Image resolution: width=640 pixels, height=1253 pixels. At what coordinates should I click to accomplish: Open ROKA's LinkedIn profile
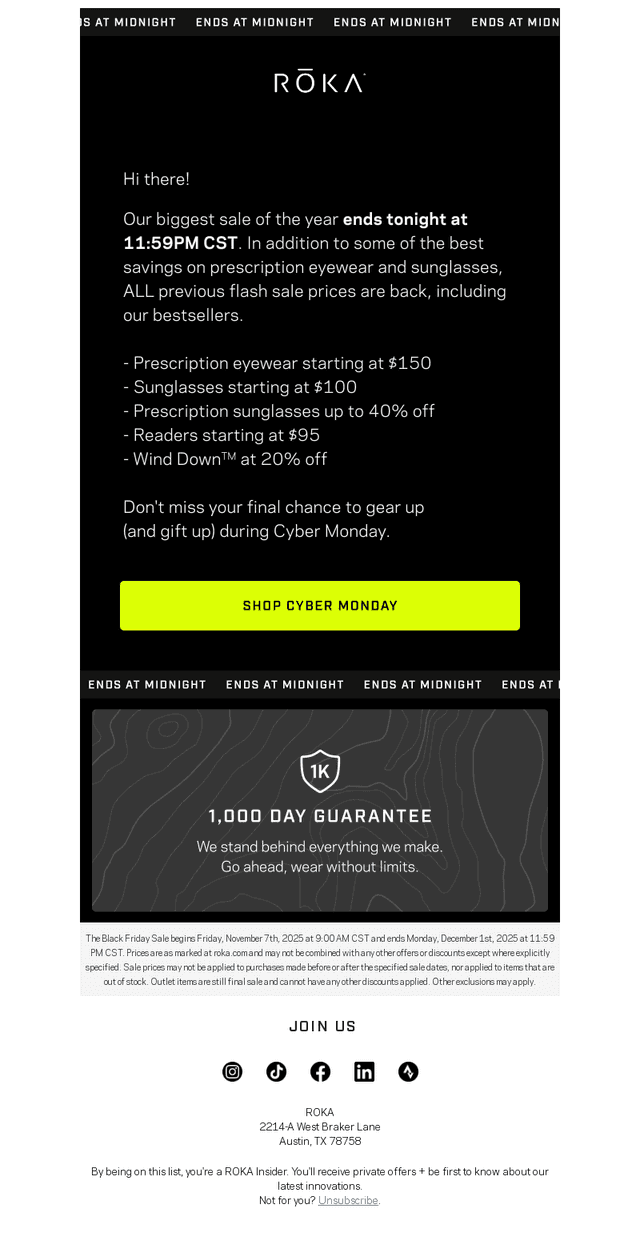pyautogui.click(x=364, y=1072)
